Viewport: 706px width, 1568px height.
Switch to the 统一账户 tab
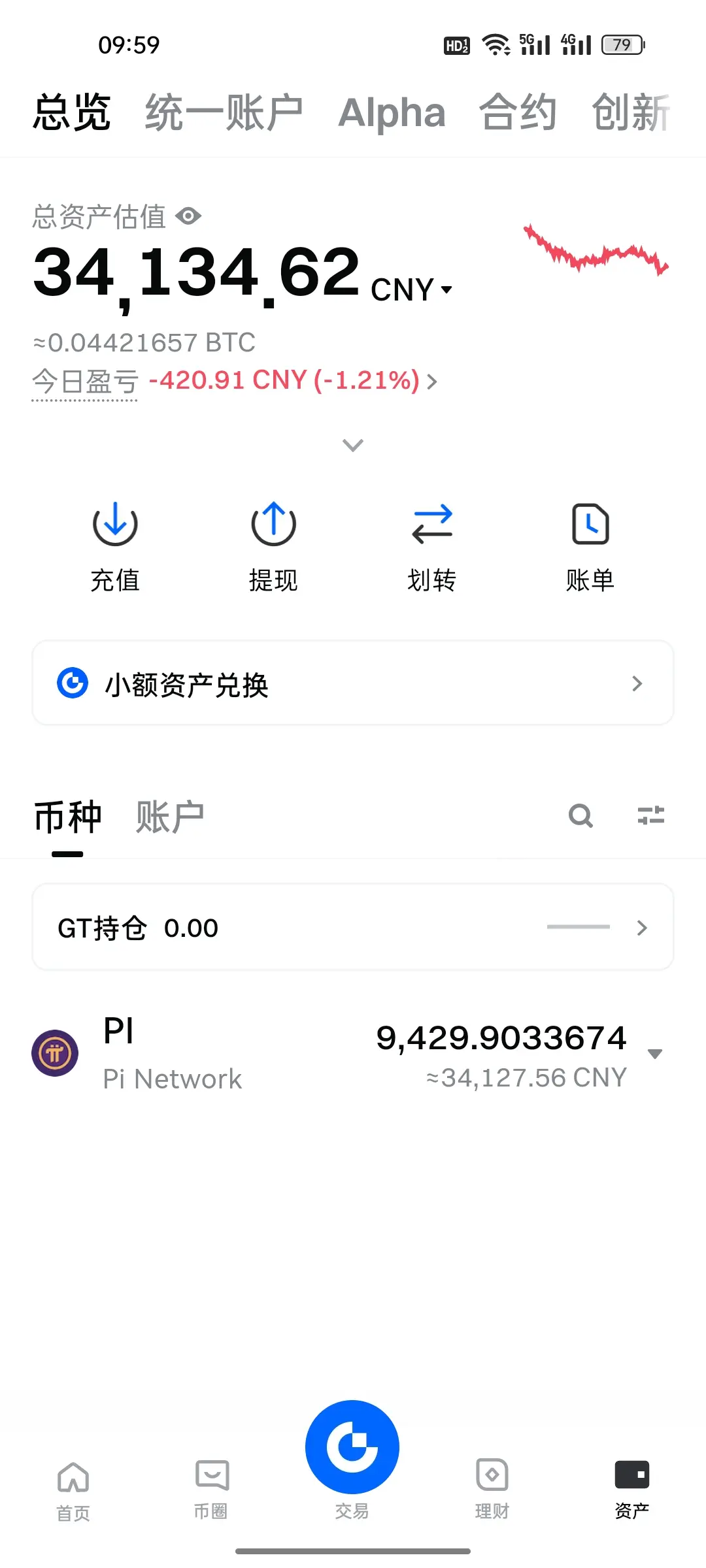click(x=224, y=112)
